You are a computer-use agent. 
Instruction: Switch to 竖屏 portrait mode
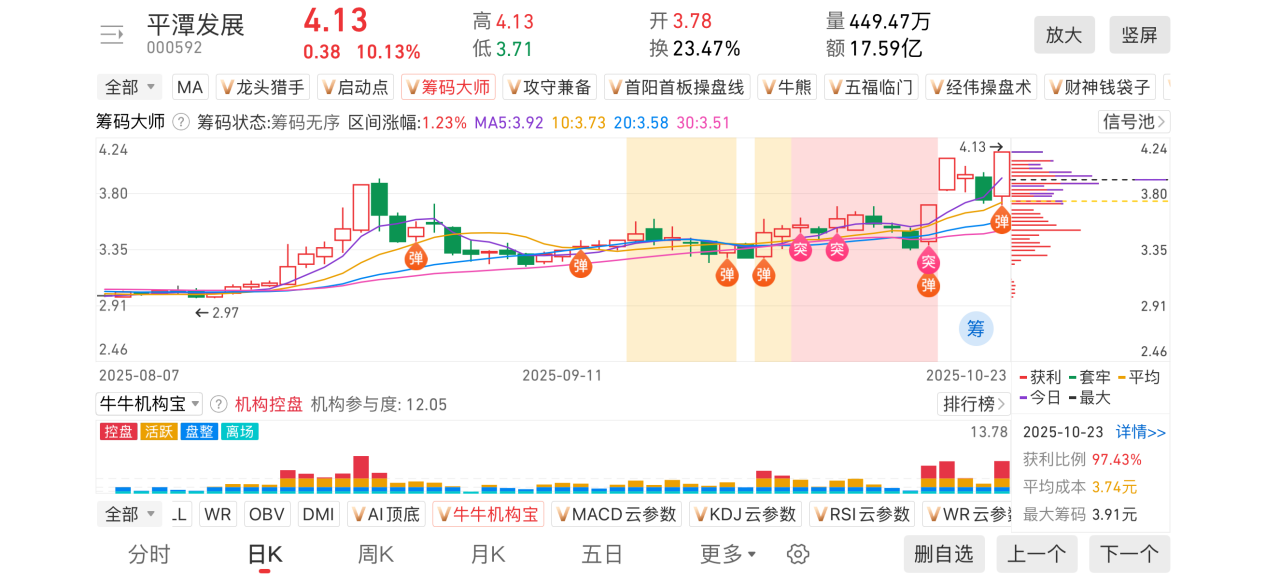point(1139,35)
